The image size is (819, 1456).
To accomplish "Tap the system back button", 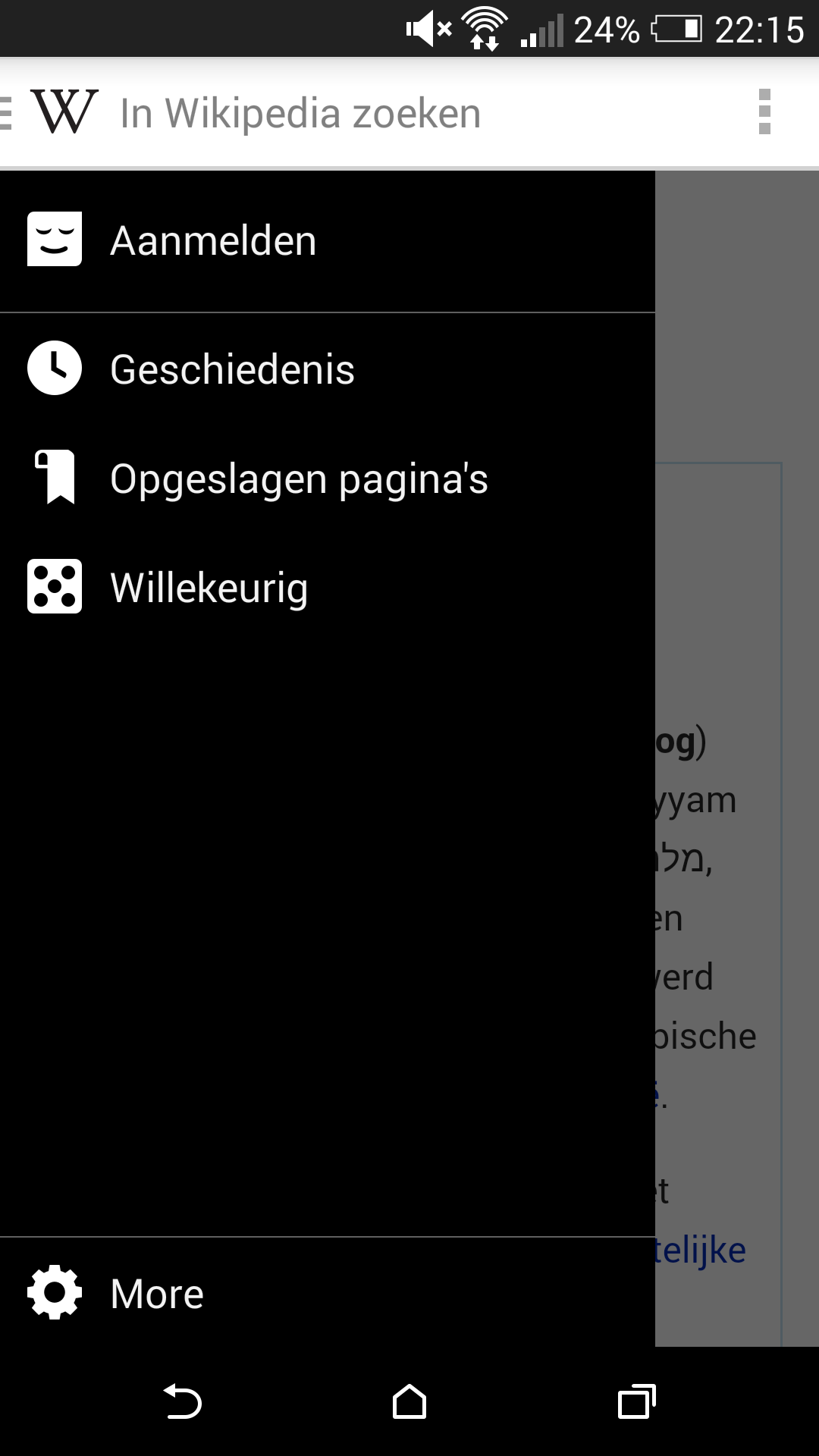I will pyautogui.click(x=182, y=1401).
